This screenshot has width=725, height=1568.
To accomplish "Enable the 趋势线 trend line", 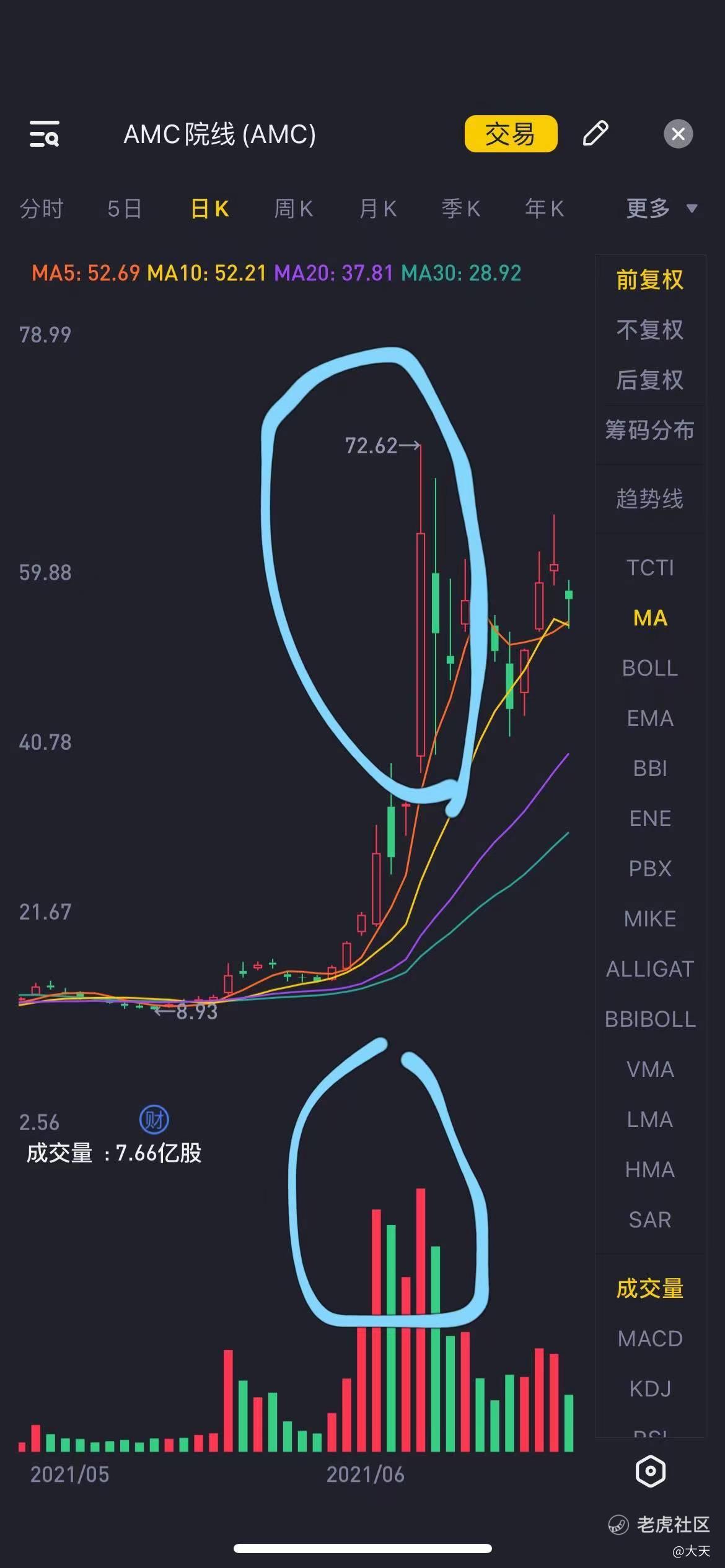I will point(649,499).
